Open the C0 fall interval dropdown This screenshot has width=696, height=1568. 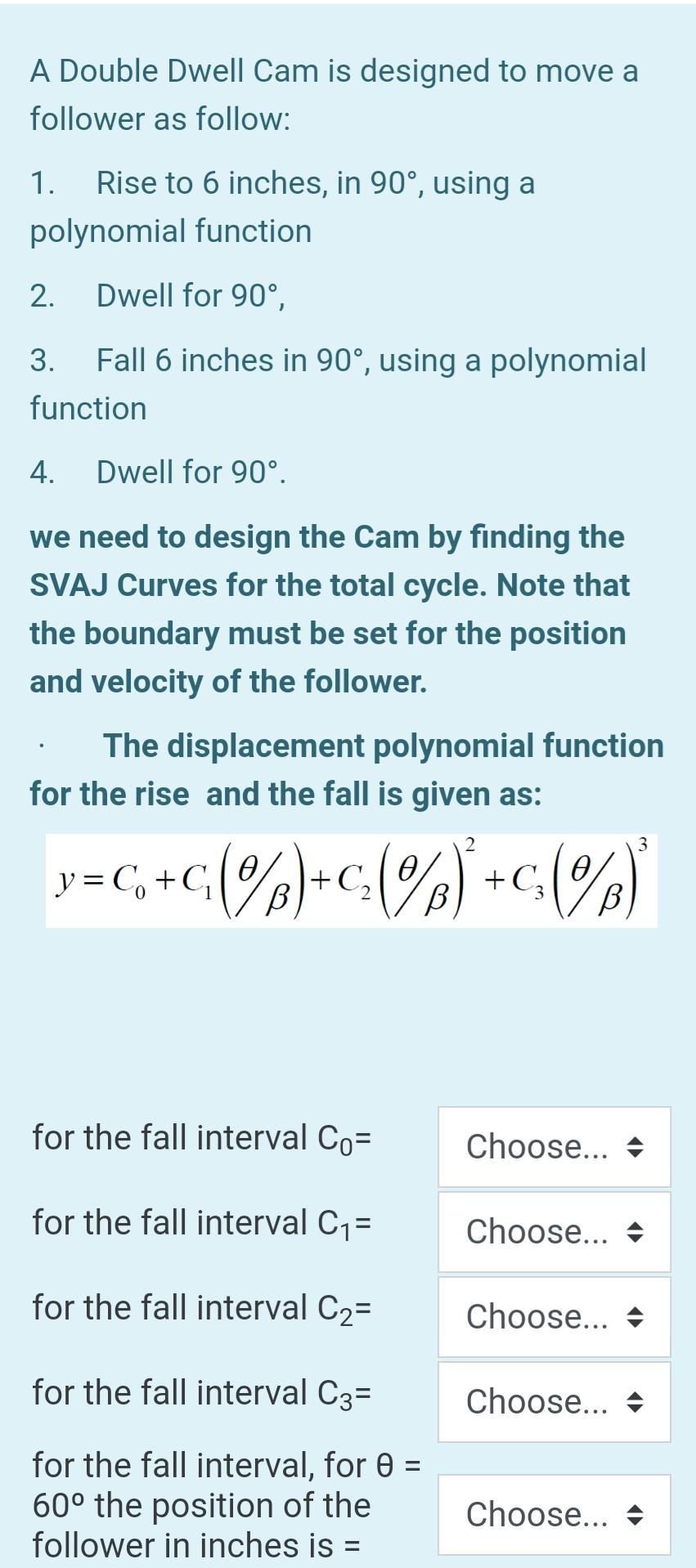tap(554, 1146)
